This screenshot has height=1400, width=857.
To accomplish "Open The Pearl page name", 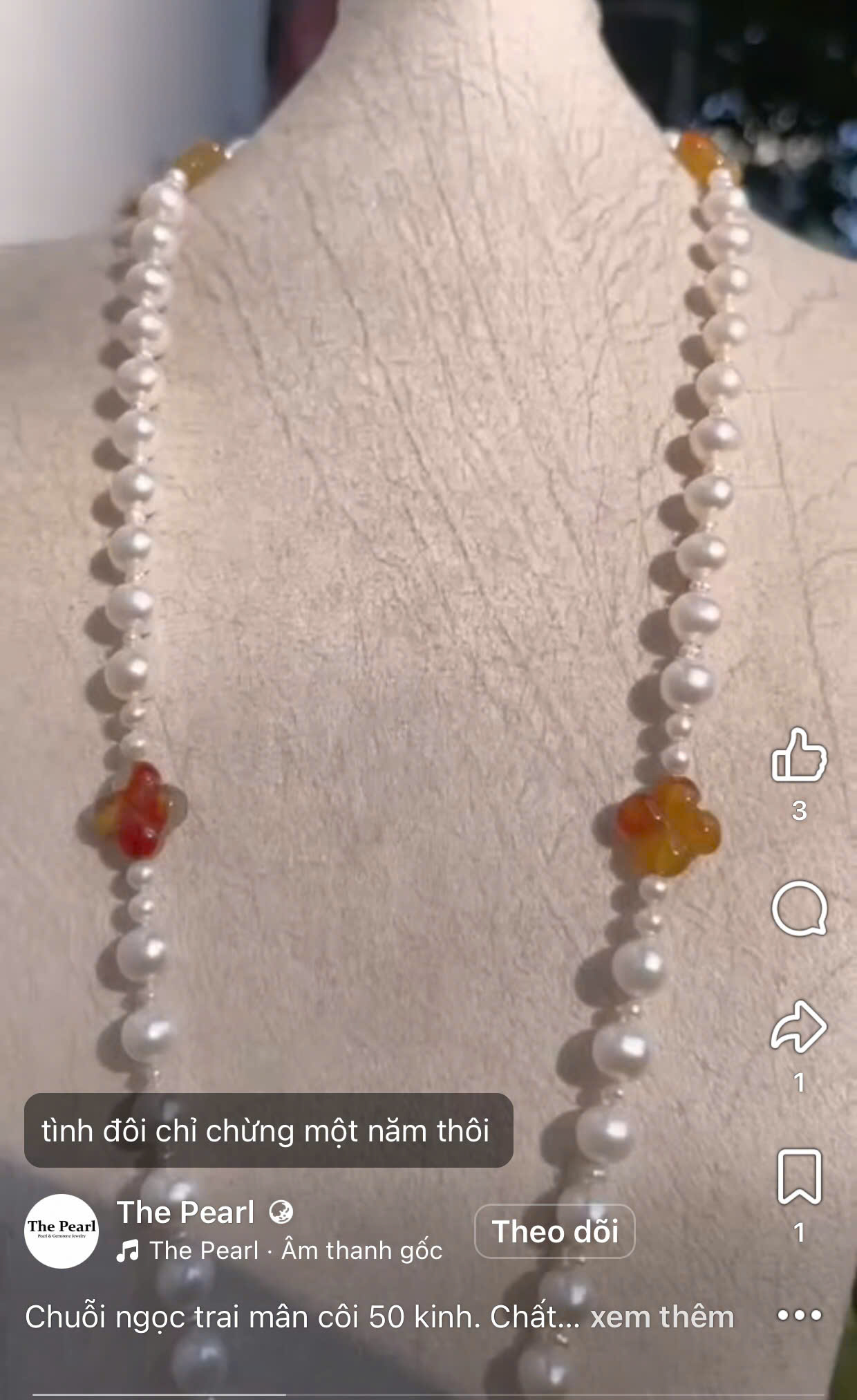I will 186,1213.
